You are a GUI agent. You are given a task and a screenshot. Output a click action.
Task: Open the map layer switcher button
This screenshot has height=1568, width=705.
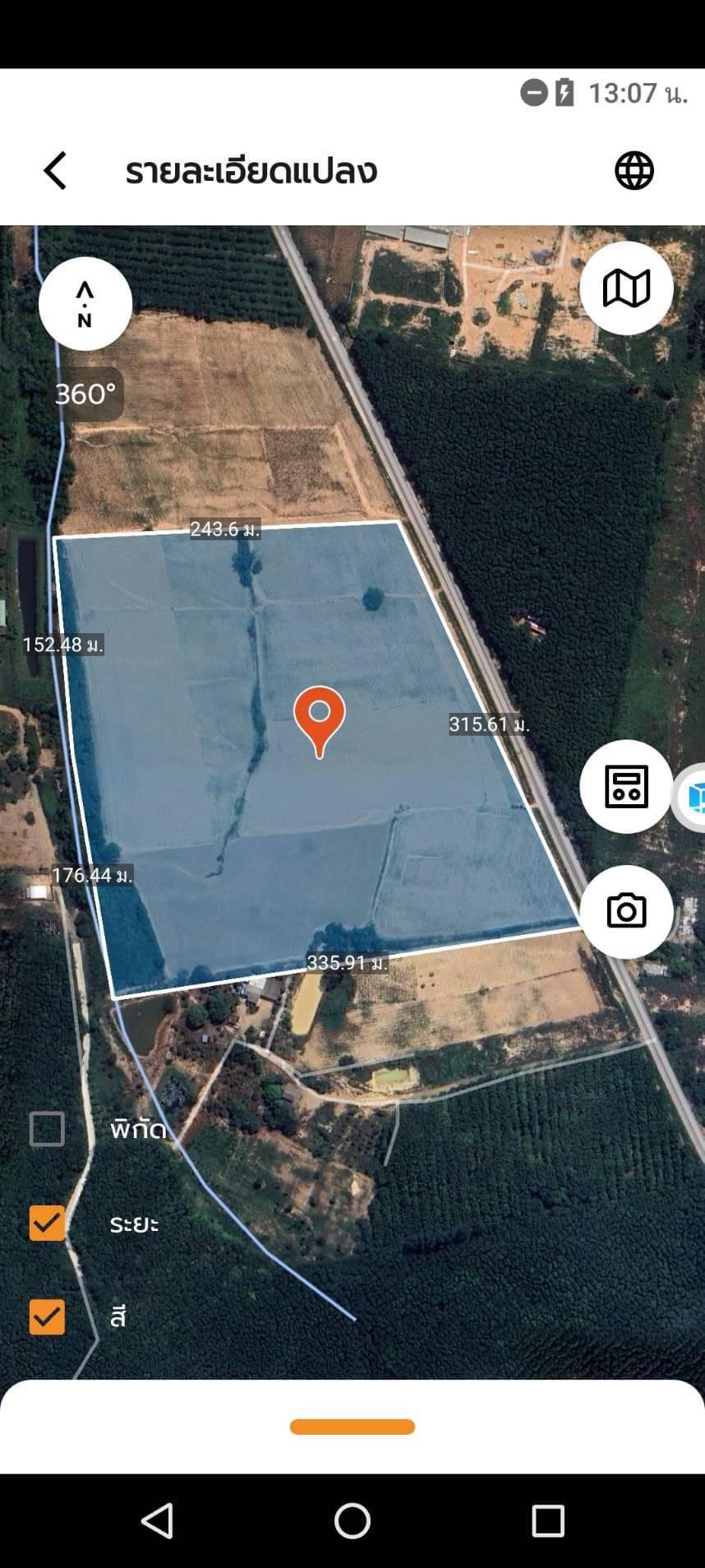click(626, 288)
